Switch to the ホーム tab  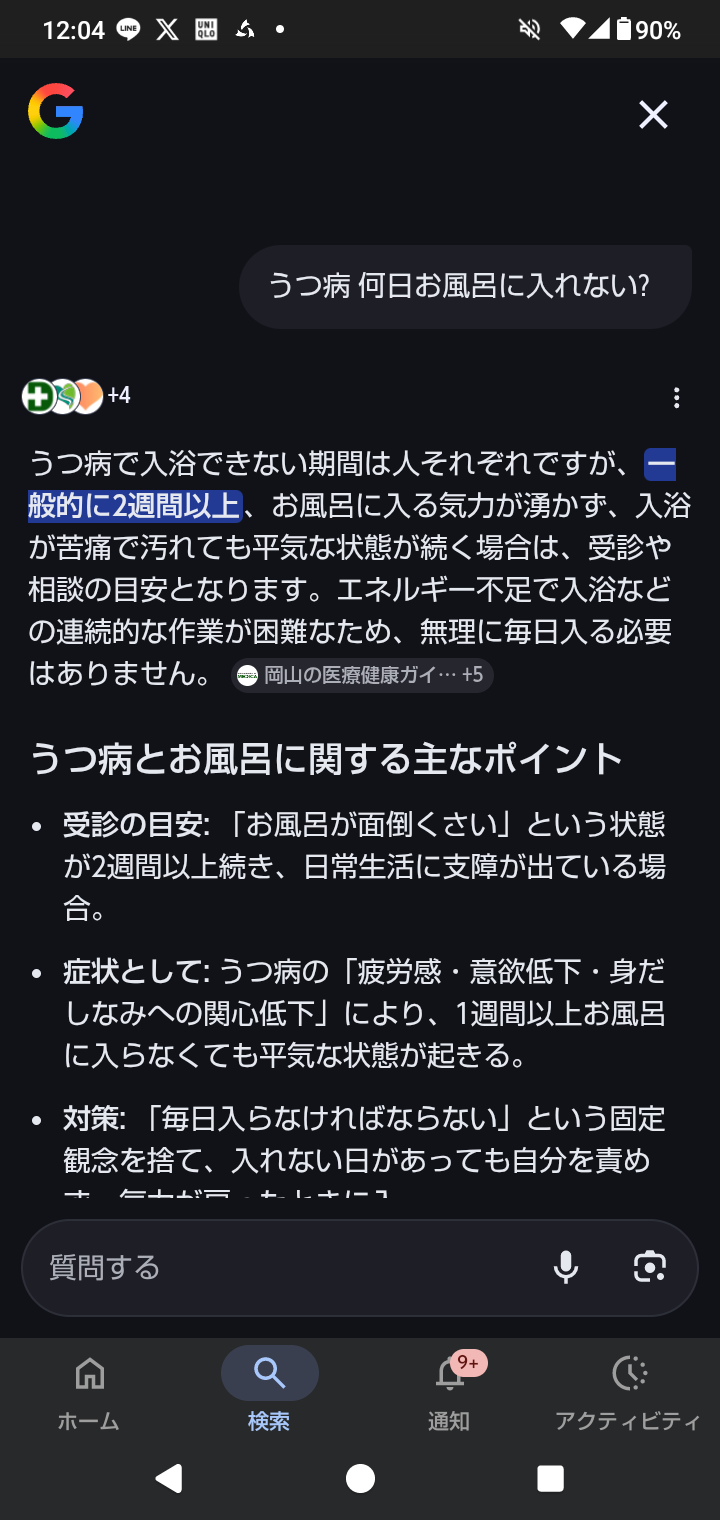point(89,1389)
